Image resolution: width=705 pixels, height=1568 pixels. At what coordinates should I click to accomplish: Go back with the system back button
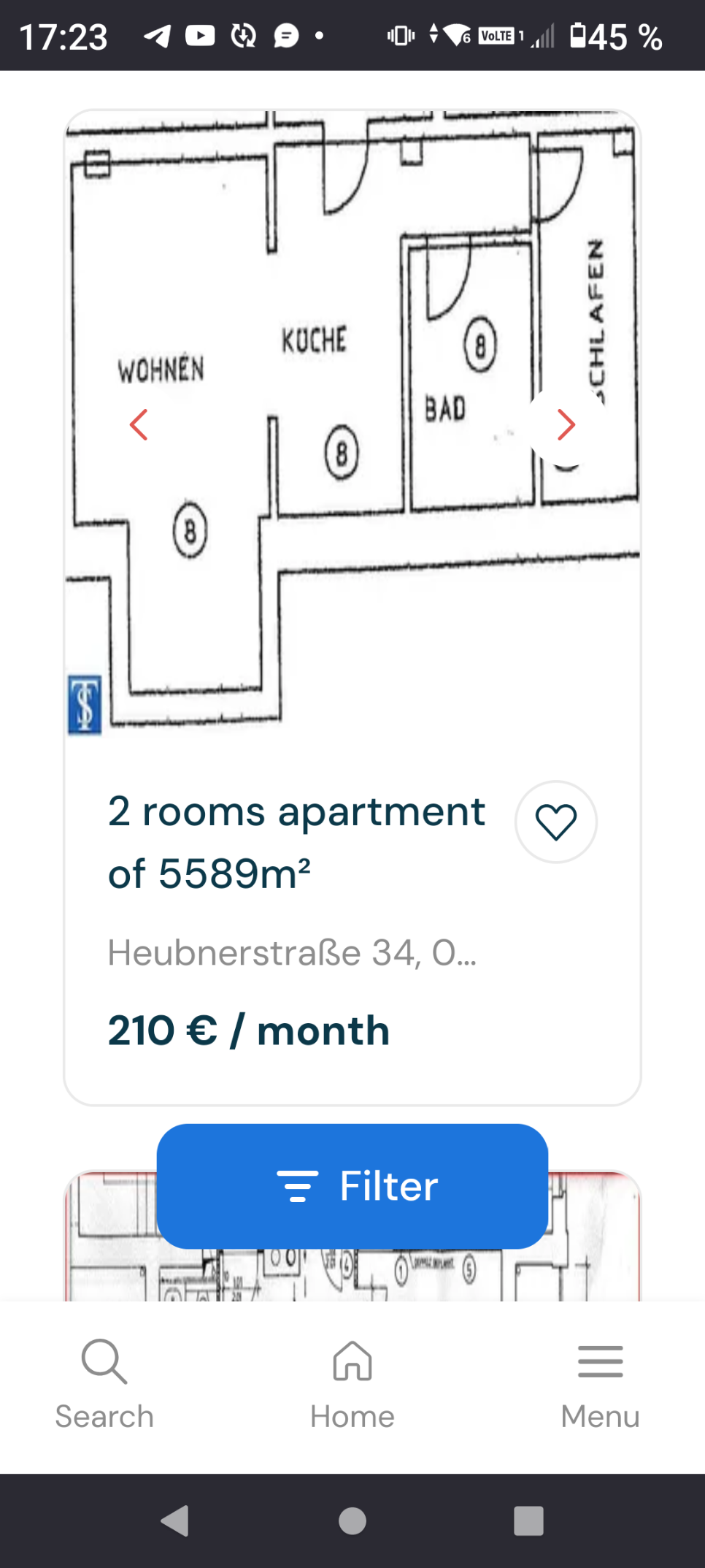pyautogui.click(x=175, y=1521)
